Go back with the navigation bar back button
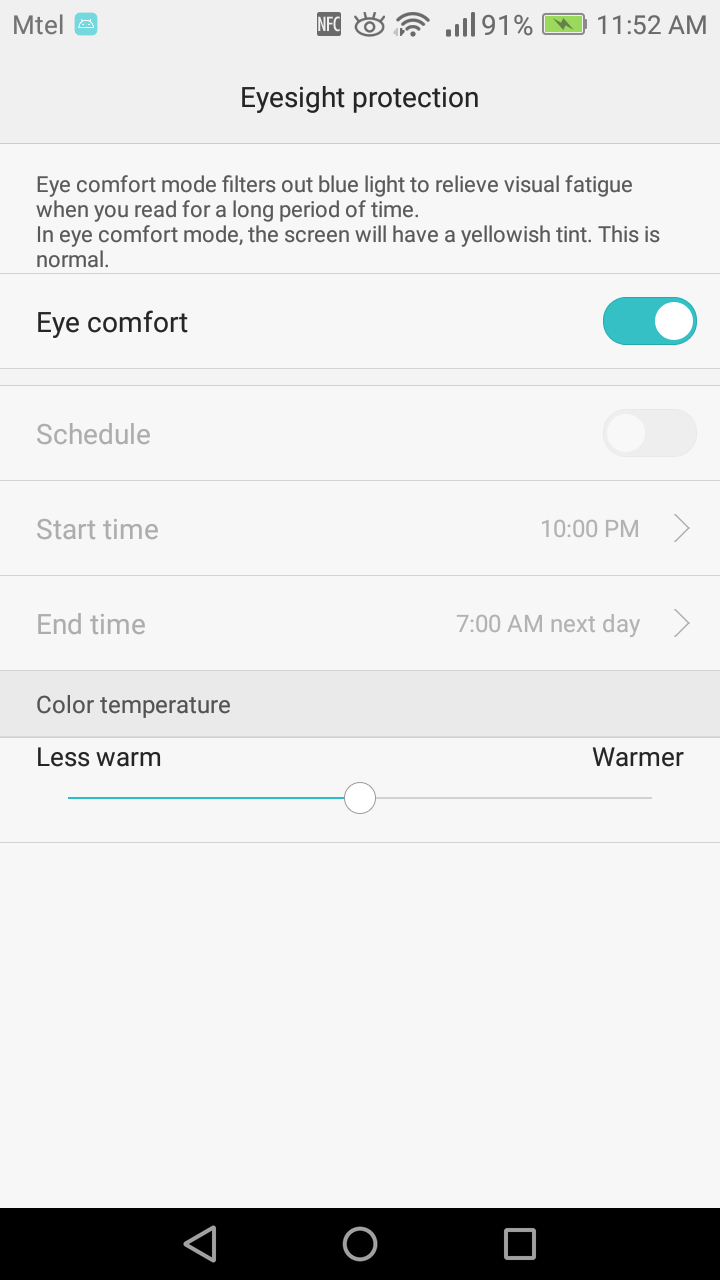 pyautogui.click(x=200, y=1244)
